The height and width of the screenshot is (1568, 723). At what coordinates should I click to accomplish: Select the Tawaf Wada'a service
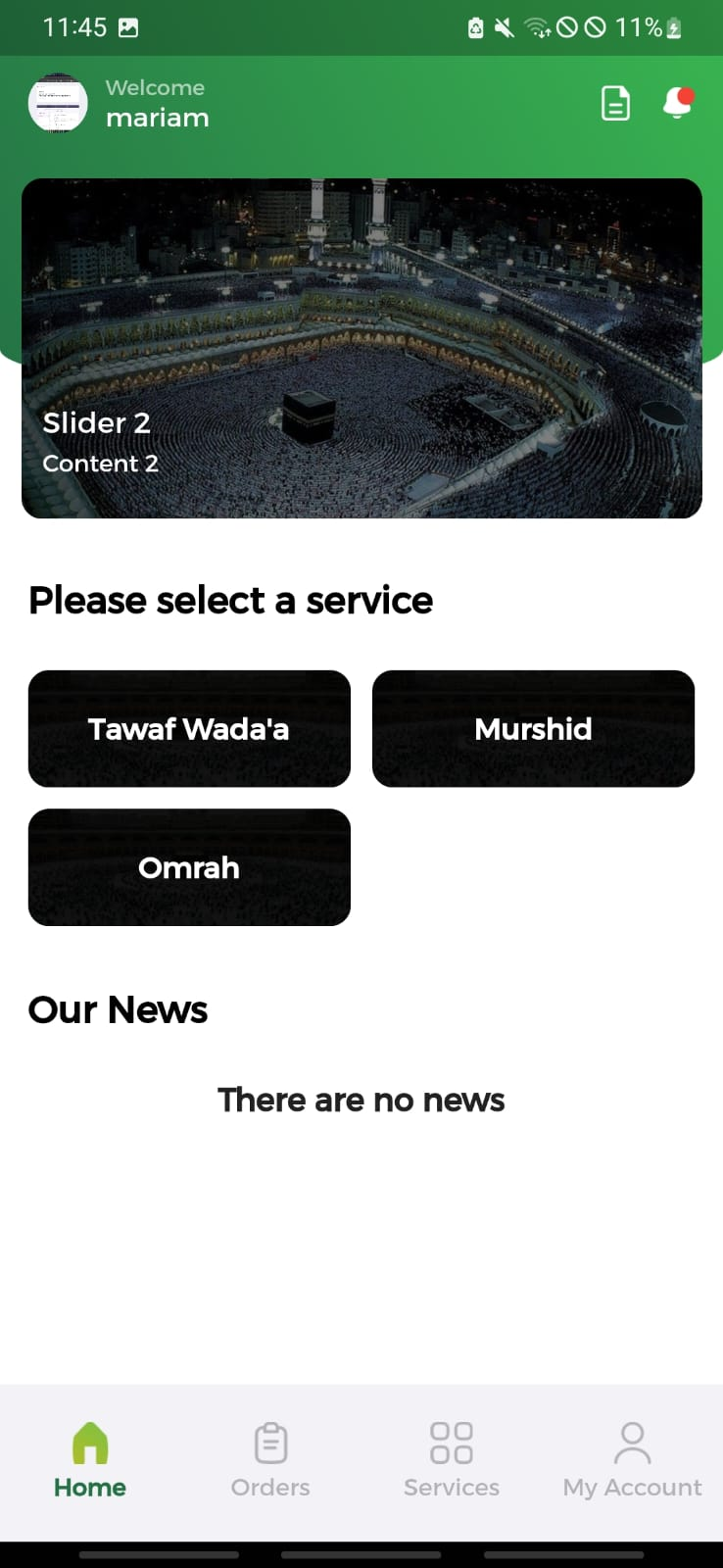click(189, 728)
